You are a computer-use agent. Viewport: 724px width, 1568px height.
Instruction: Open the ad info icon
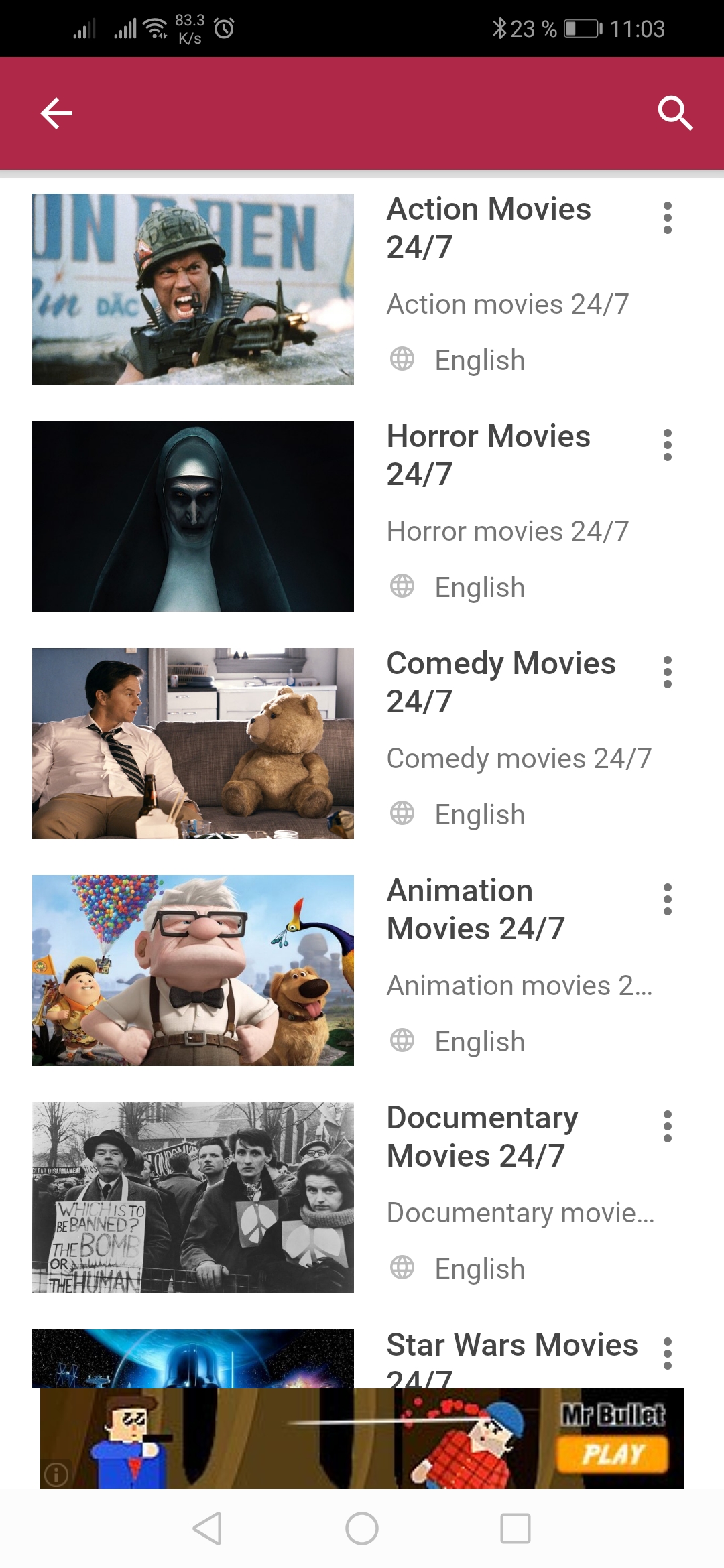[x=56, y=1474]
